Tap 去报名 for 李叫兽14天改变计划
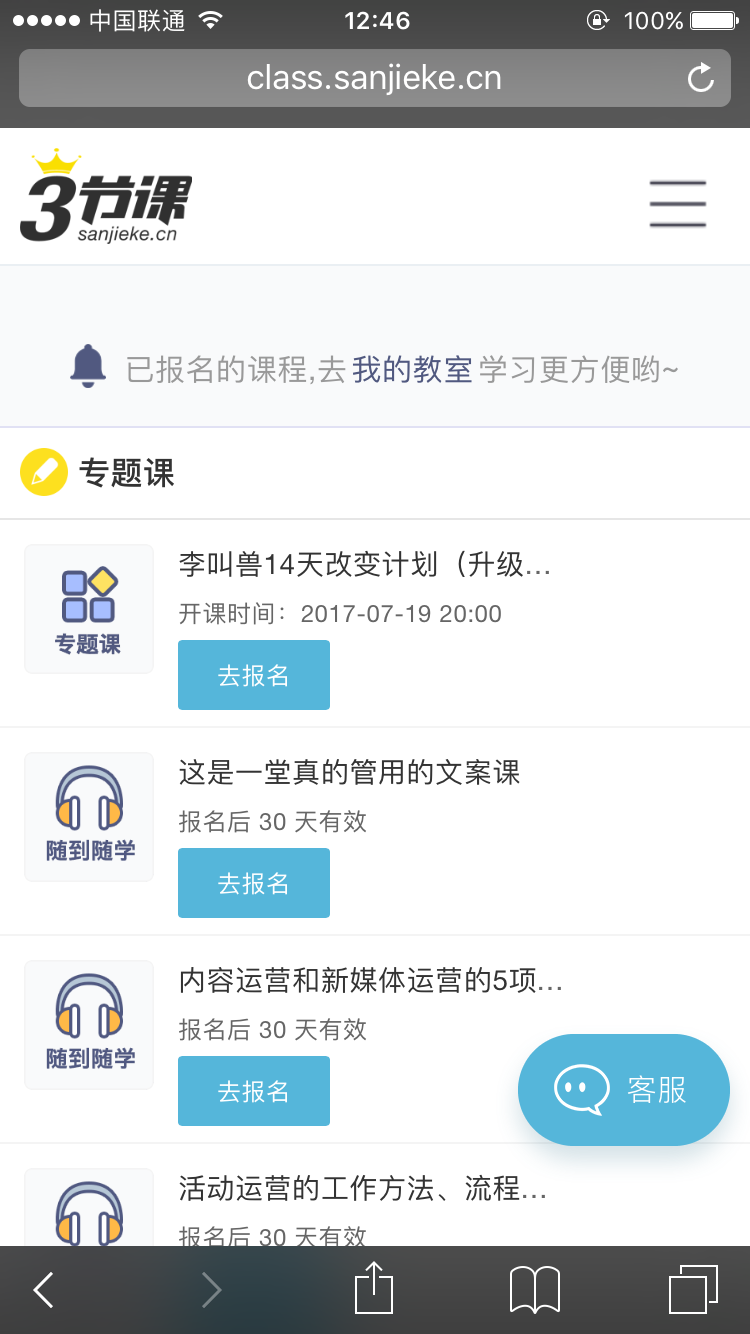Screen dimensions: 750x1334 point(253,674)
